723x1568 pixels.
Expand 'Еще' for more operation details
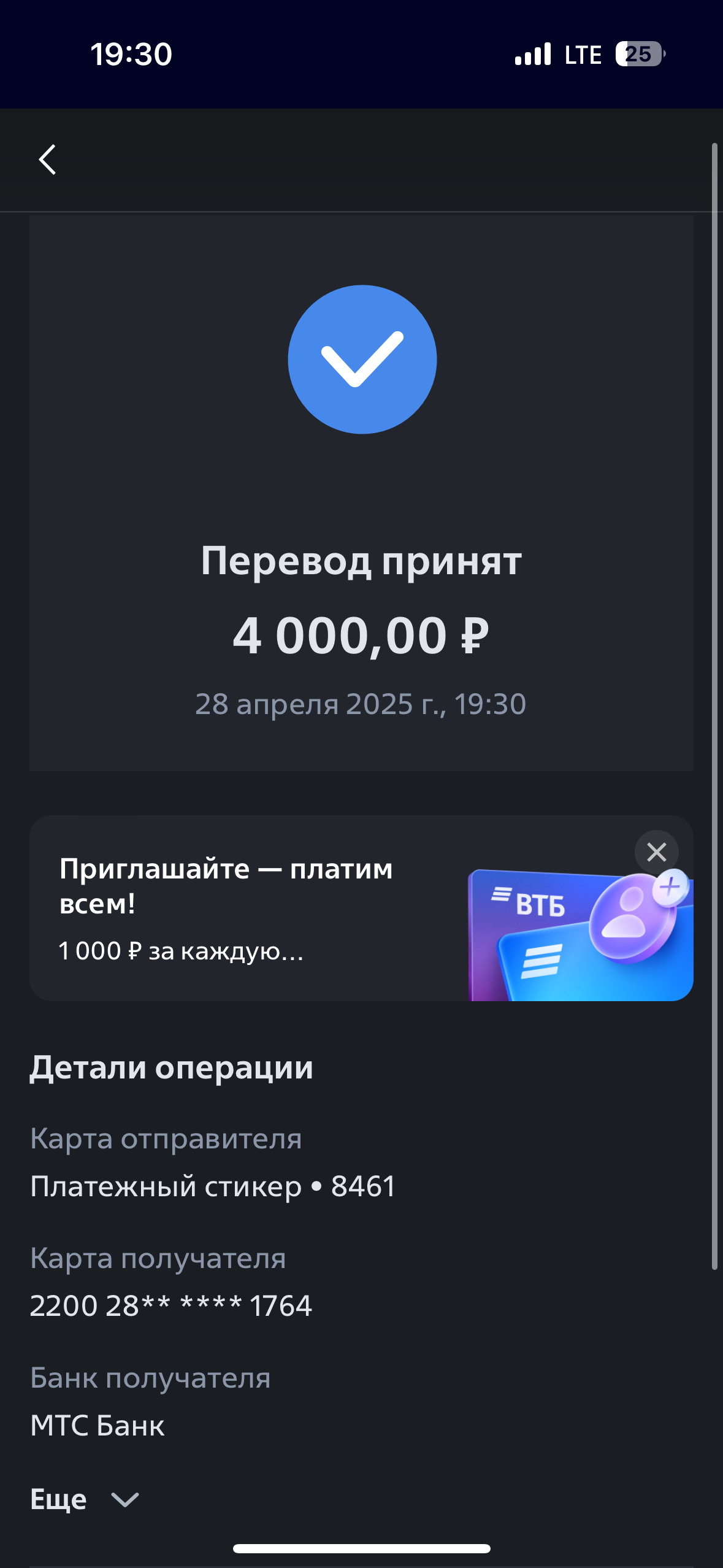[x=85, y=1499]
